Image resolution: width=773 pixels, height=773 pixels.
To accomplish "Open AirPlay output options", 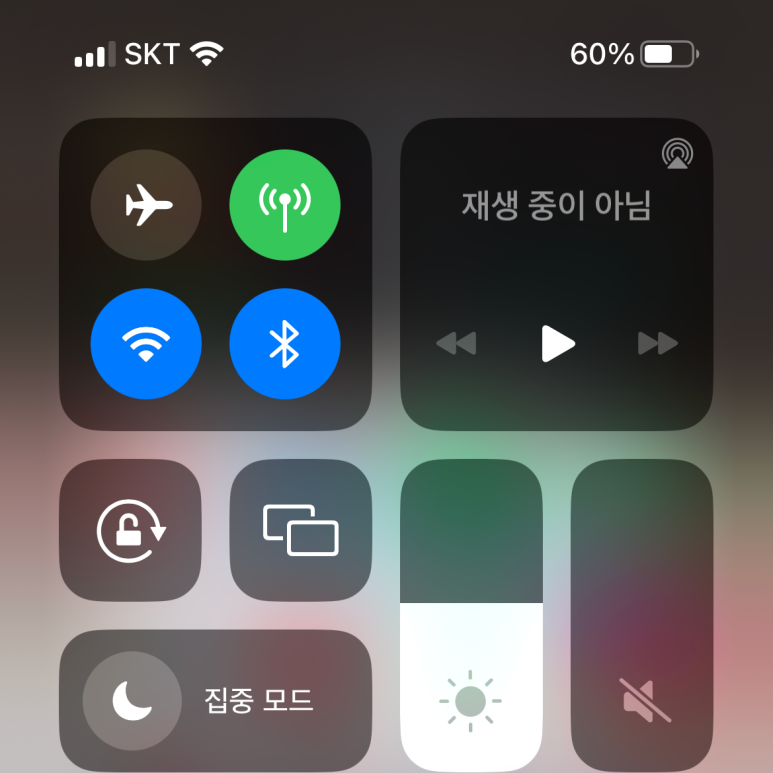I will click(678, 154).
